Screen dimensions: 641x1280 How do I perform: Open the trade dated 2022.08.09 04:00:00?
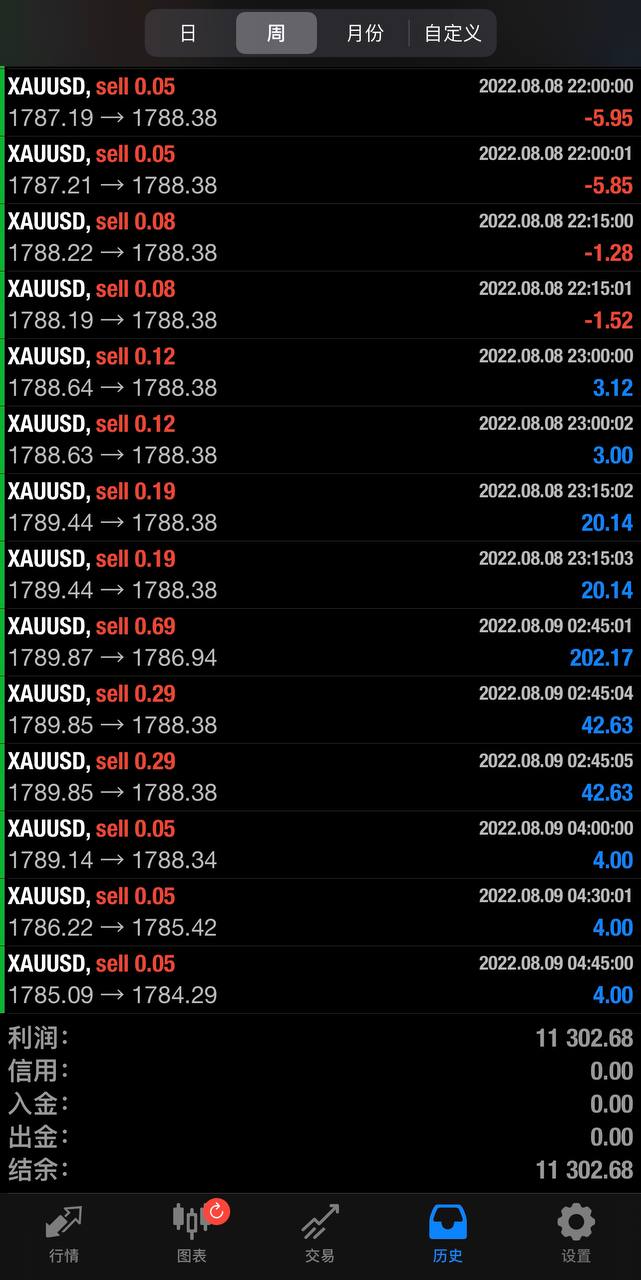[x=320, y=844]
